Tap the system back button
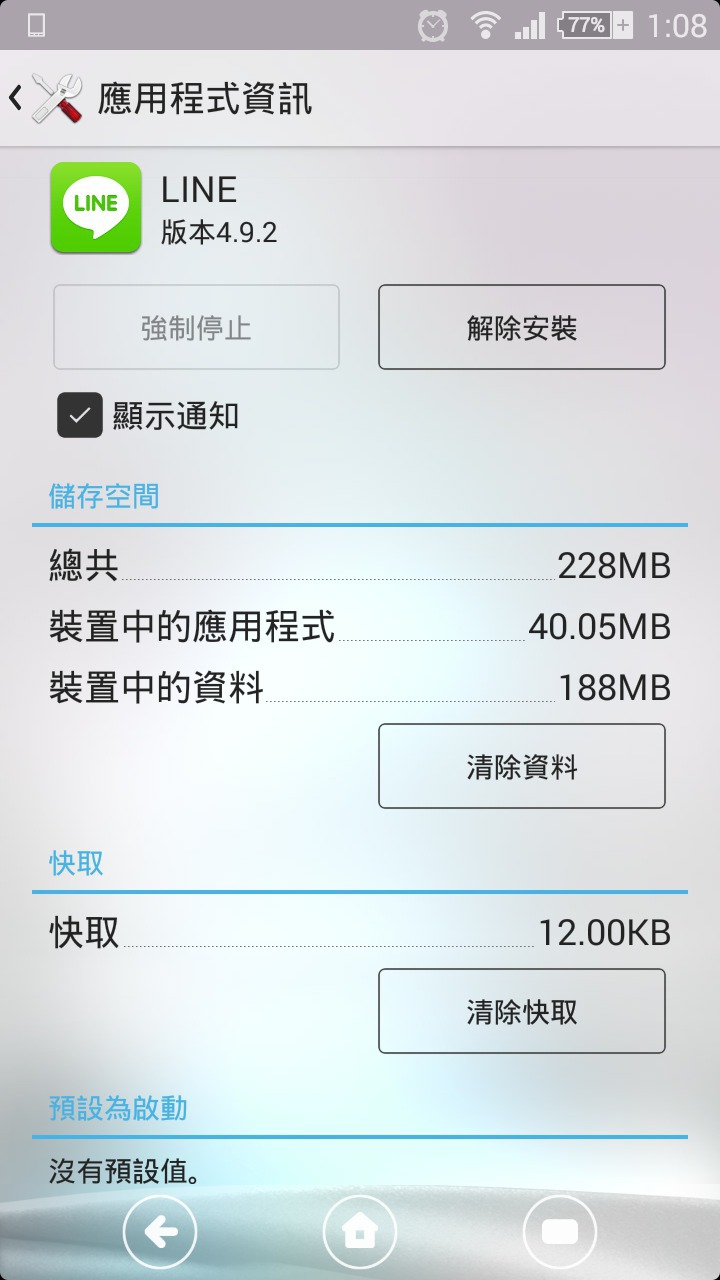720x1280 pixels. point(160,1232)
